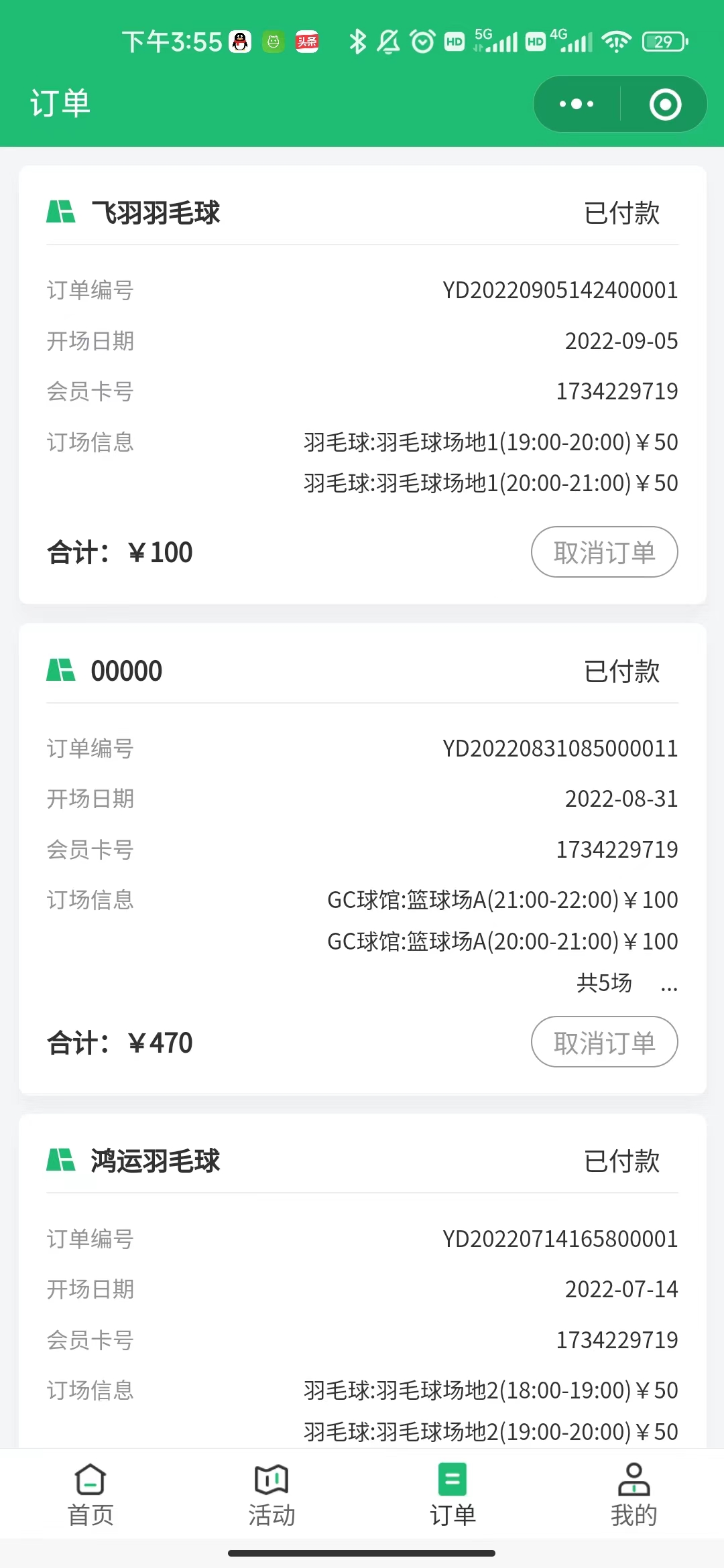Tap 已付款 status on 00000 order
Image resolution: width=724 pixels, height=1568 pixels.
coord(622,671)
